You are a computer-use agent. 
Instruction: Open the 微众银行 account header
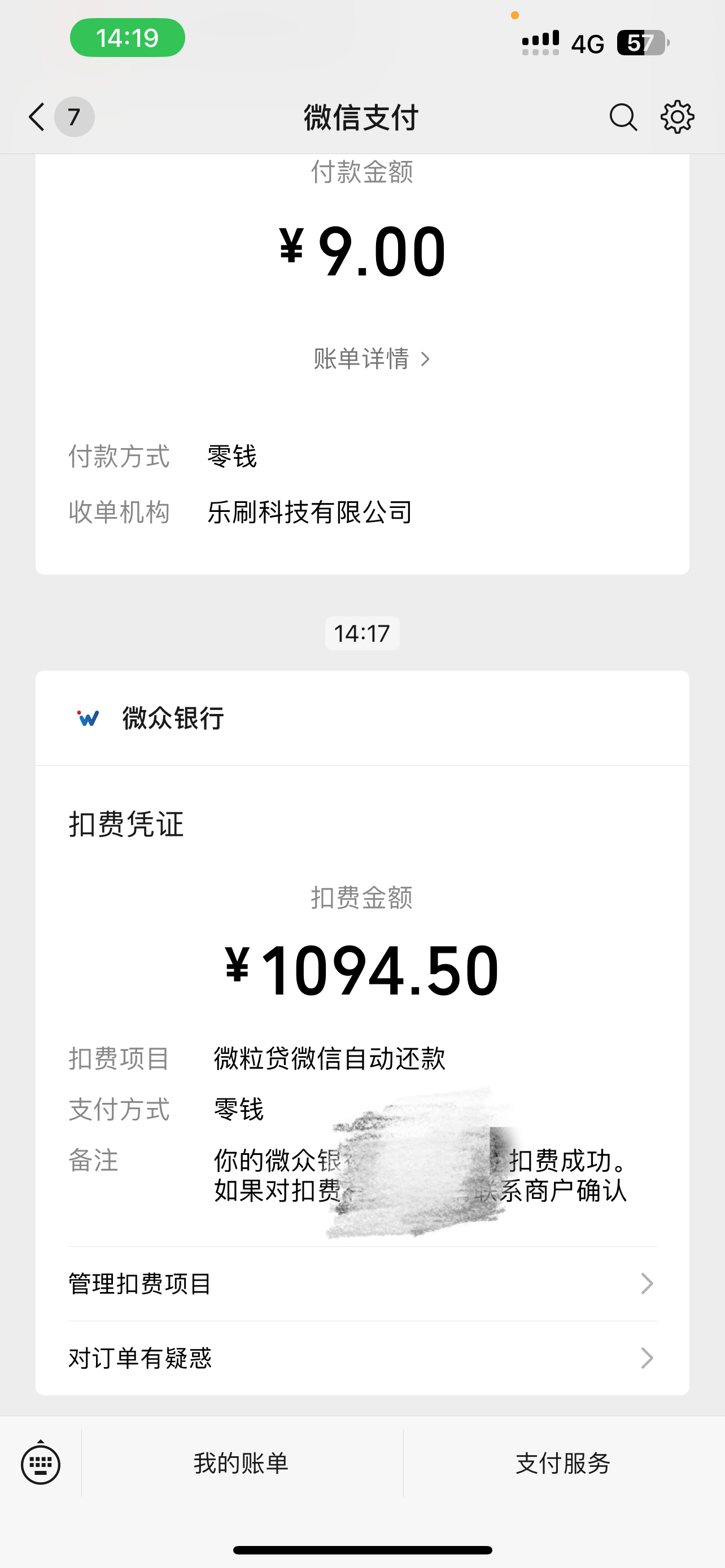[x=362, y=719]
